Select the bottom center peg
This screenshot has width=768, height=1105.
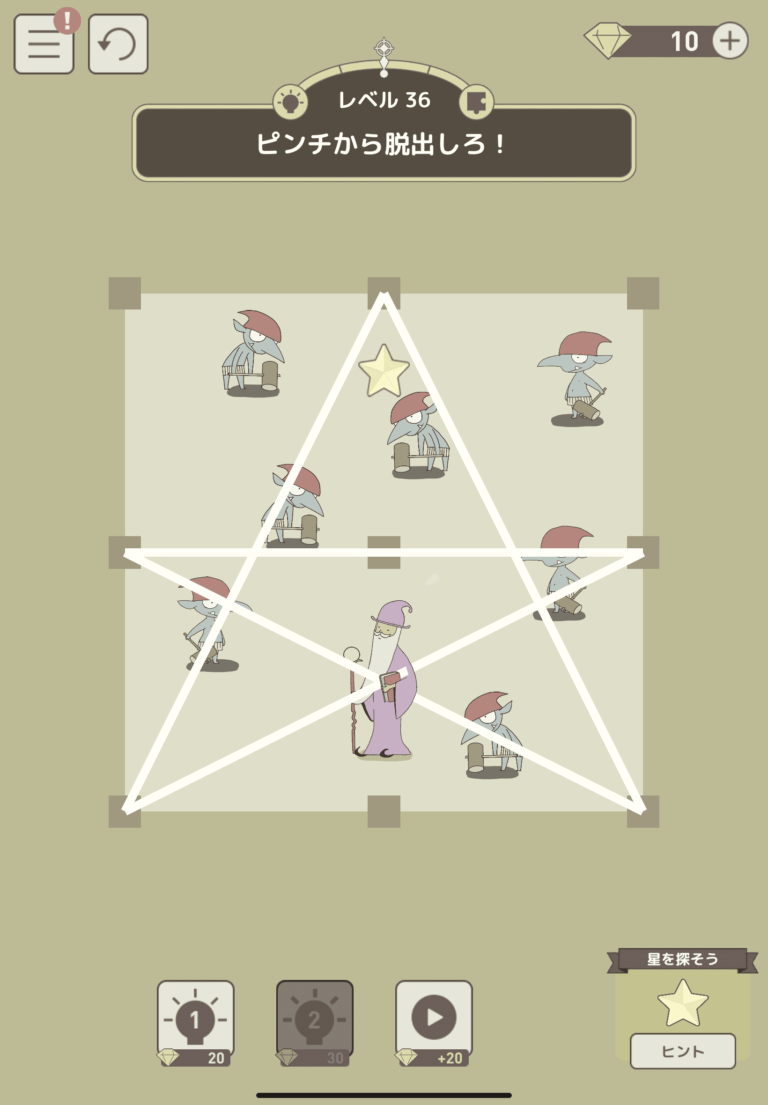(x=384, y=811)
